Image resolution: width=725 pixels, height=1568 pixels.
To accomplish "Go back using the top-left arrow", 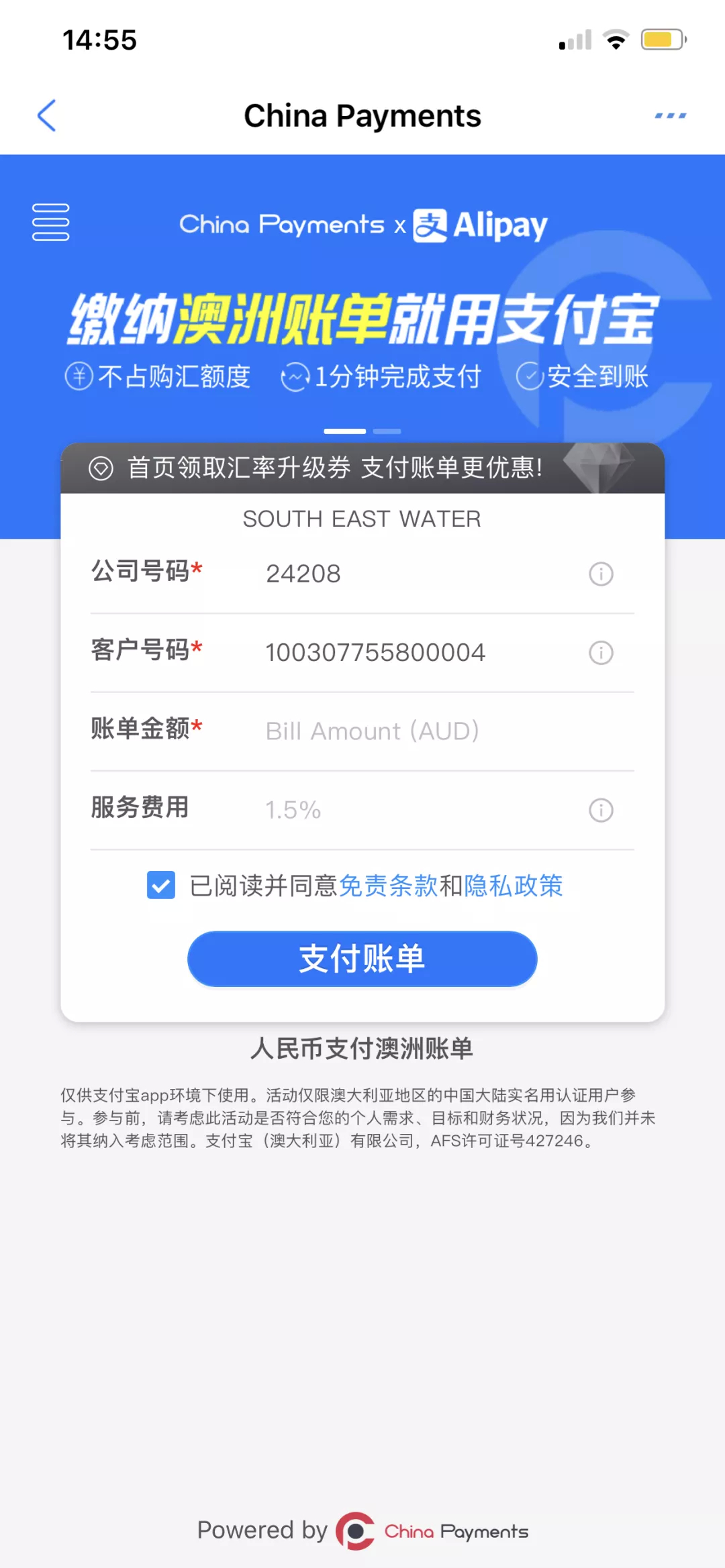I will pyautogui.click(x=46, y=115).
